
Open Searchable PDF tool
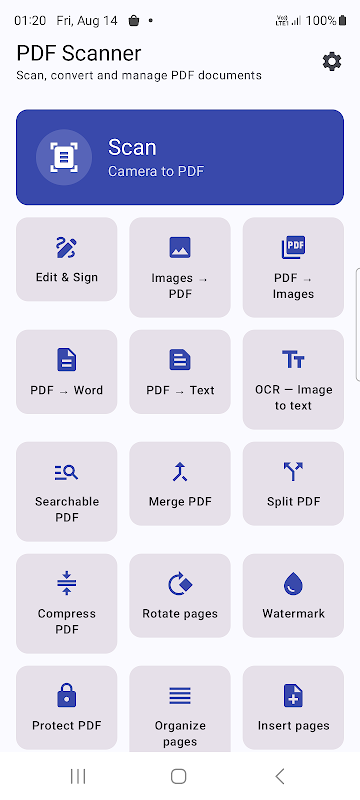(67, 491)
